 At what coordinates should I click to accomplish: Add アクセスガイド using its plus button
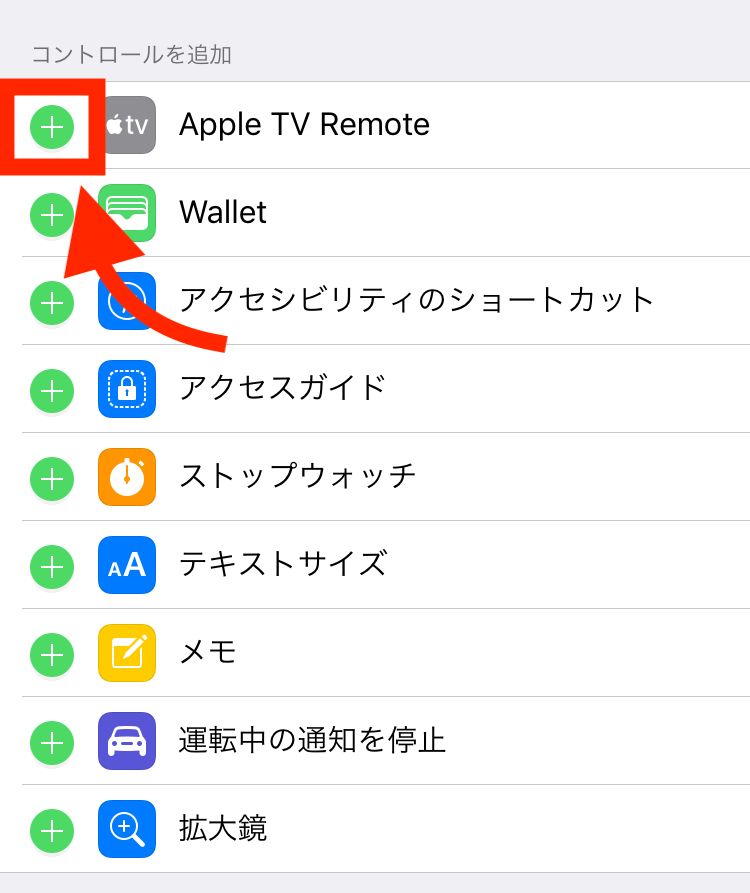[x=51, y=390]
